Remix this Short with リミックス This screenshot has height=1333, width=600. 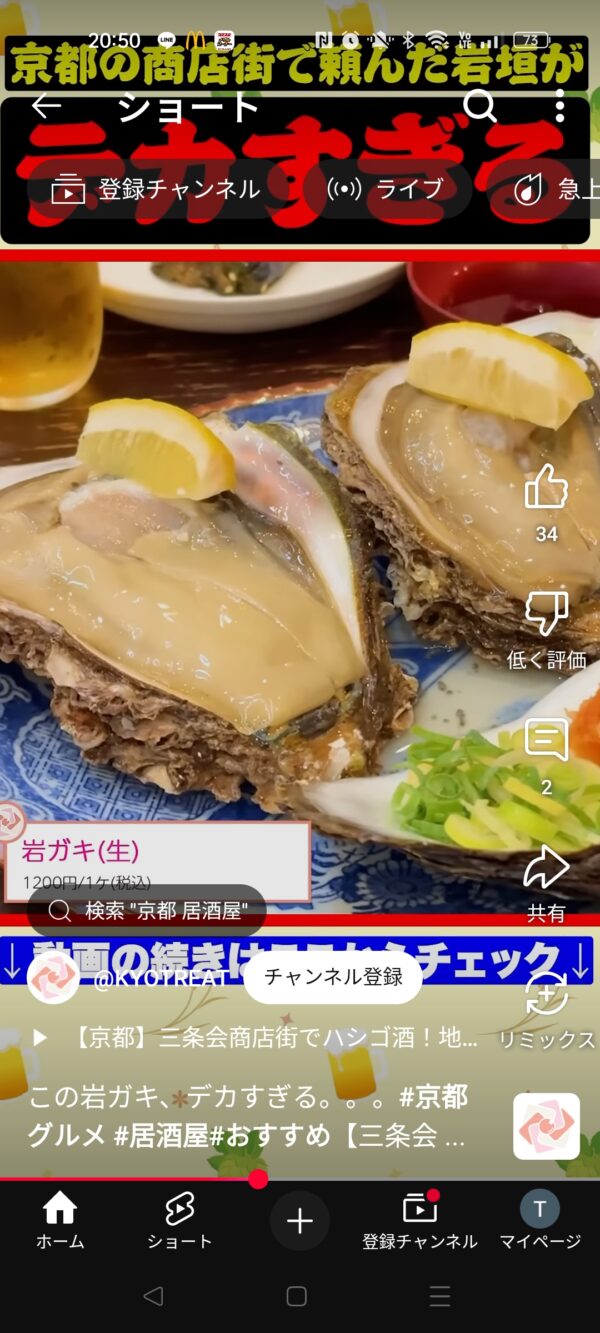pyautogui.click(x=546, y=995)
